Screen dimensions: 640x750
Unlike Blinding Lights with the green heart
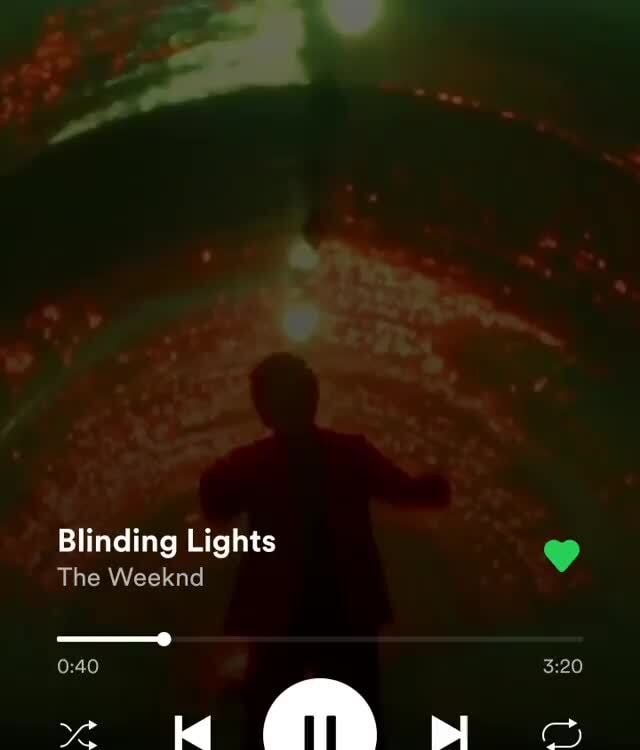coord(562,555)
